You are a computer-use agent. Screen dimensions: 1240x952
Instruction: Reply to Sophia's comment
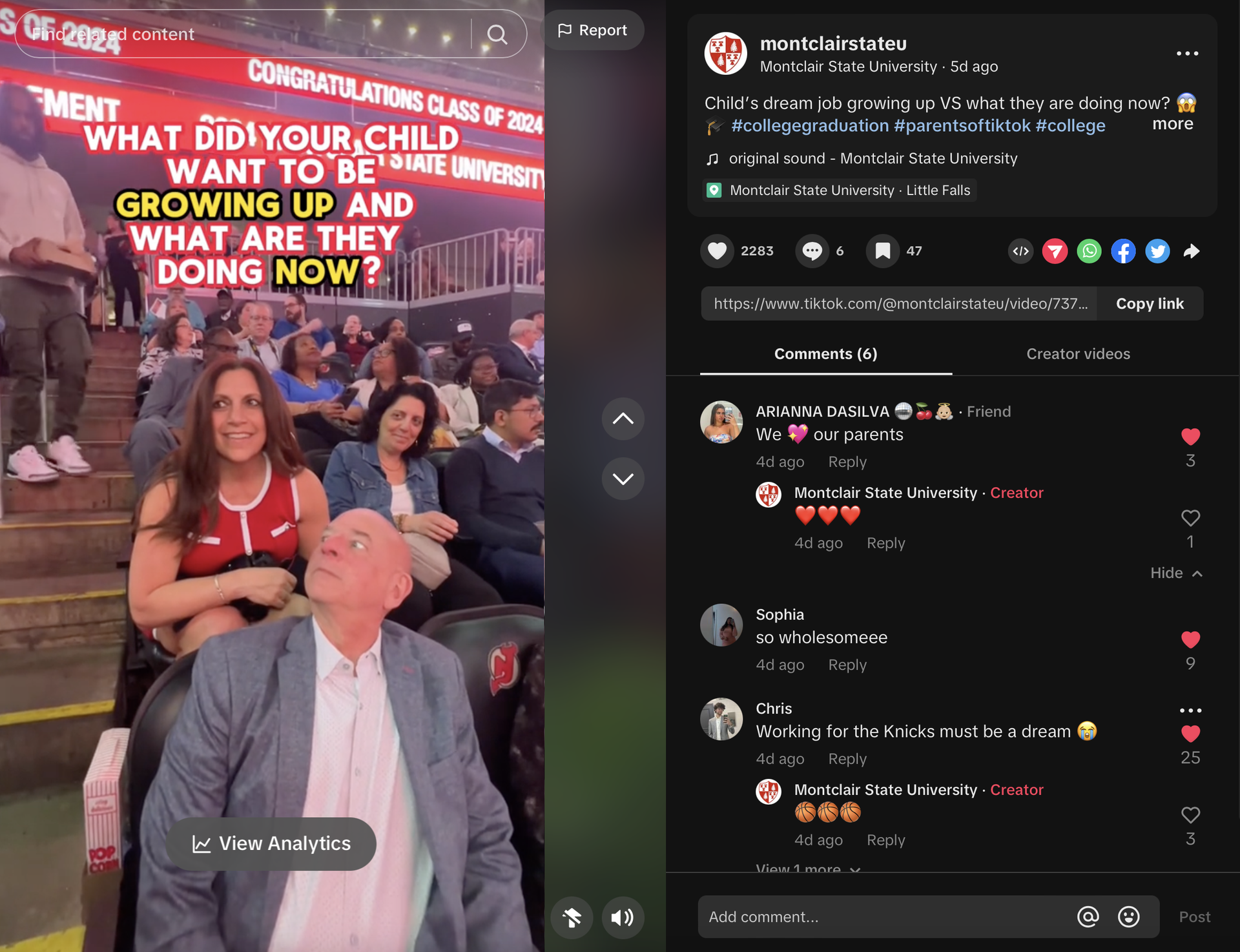(847, 665)
